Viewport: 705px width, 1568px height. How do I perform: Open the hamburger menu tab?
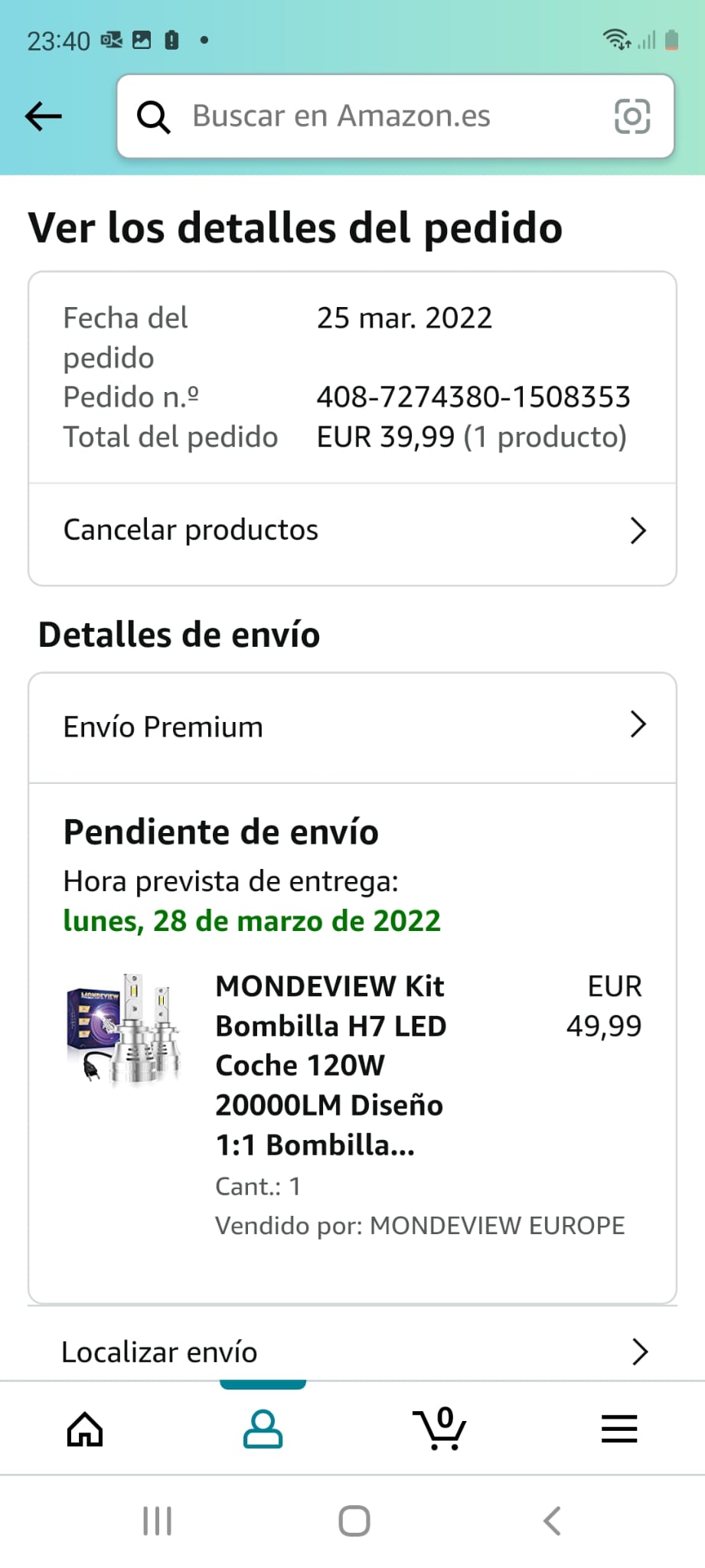619,1429
